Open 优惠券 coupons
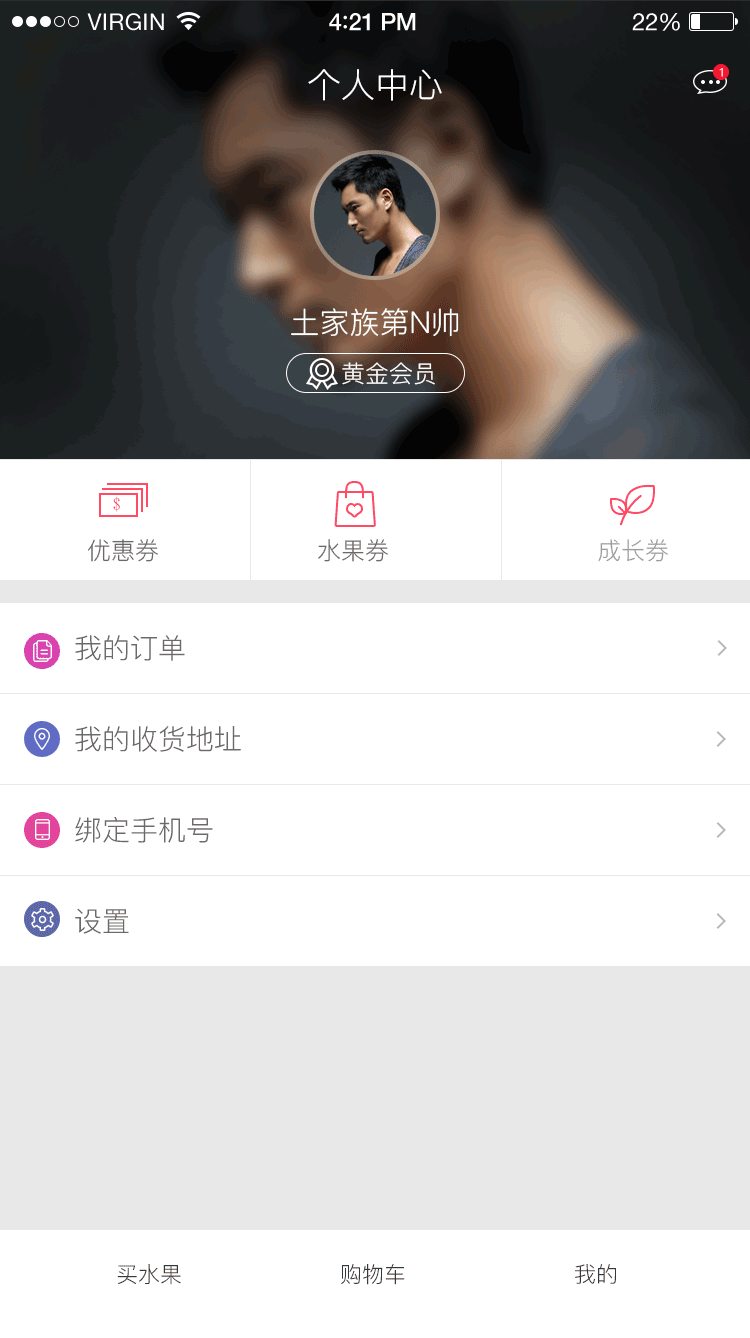750x1338 pixels. (x=124, y=522)
